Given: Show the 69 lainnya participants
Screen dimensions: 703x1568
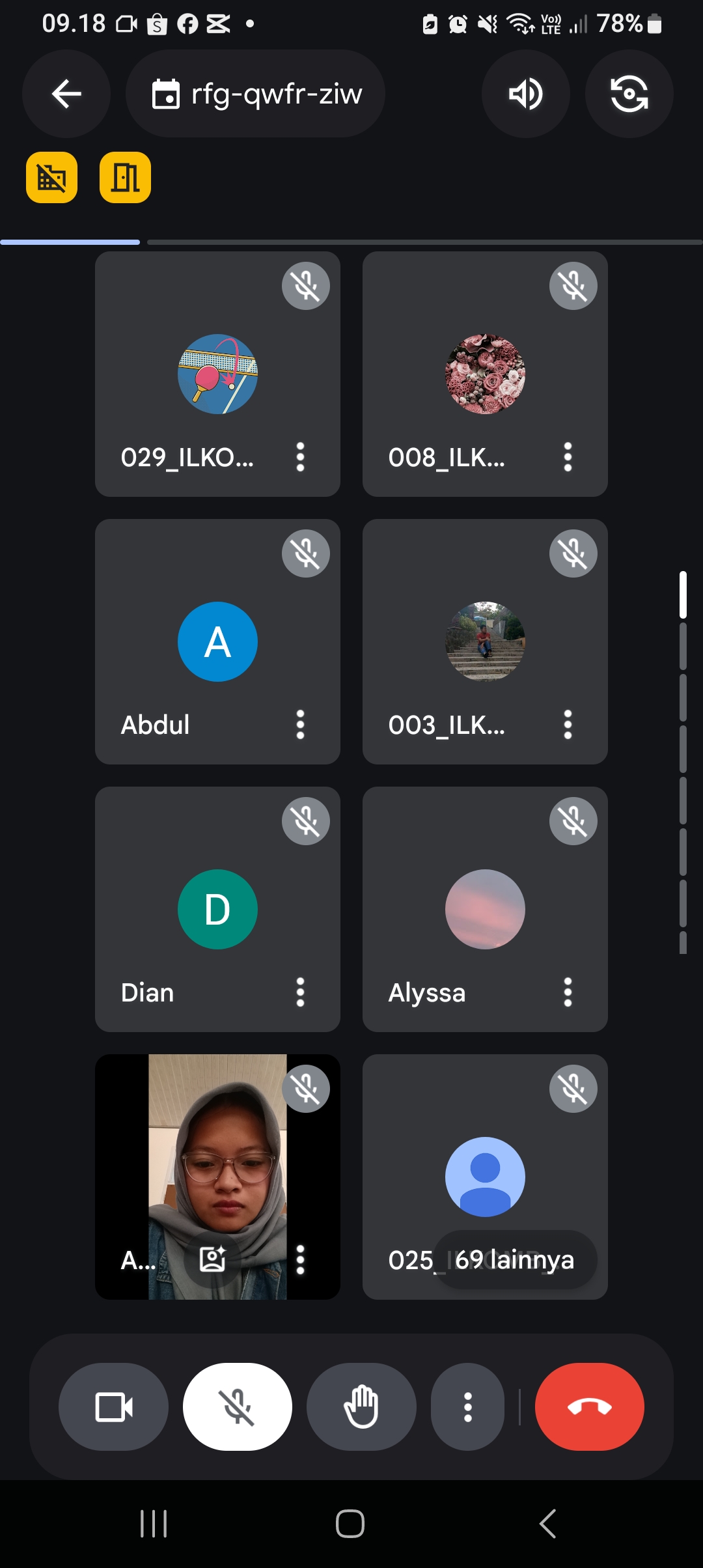Looking at the screenshot, I should [x=514, y=1259].
